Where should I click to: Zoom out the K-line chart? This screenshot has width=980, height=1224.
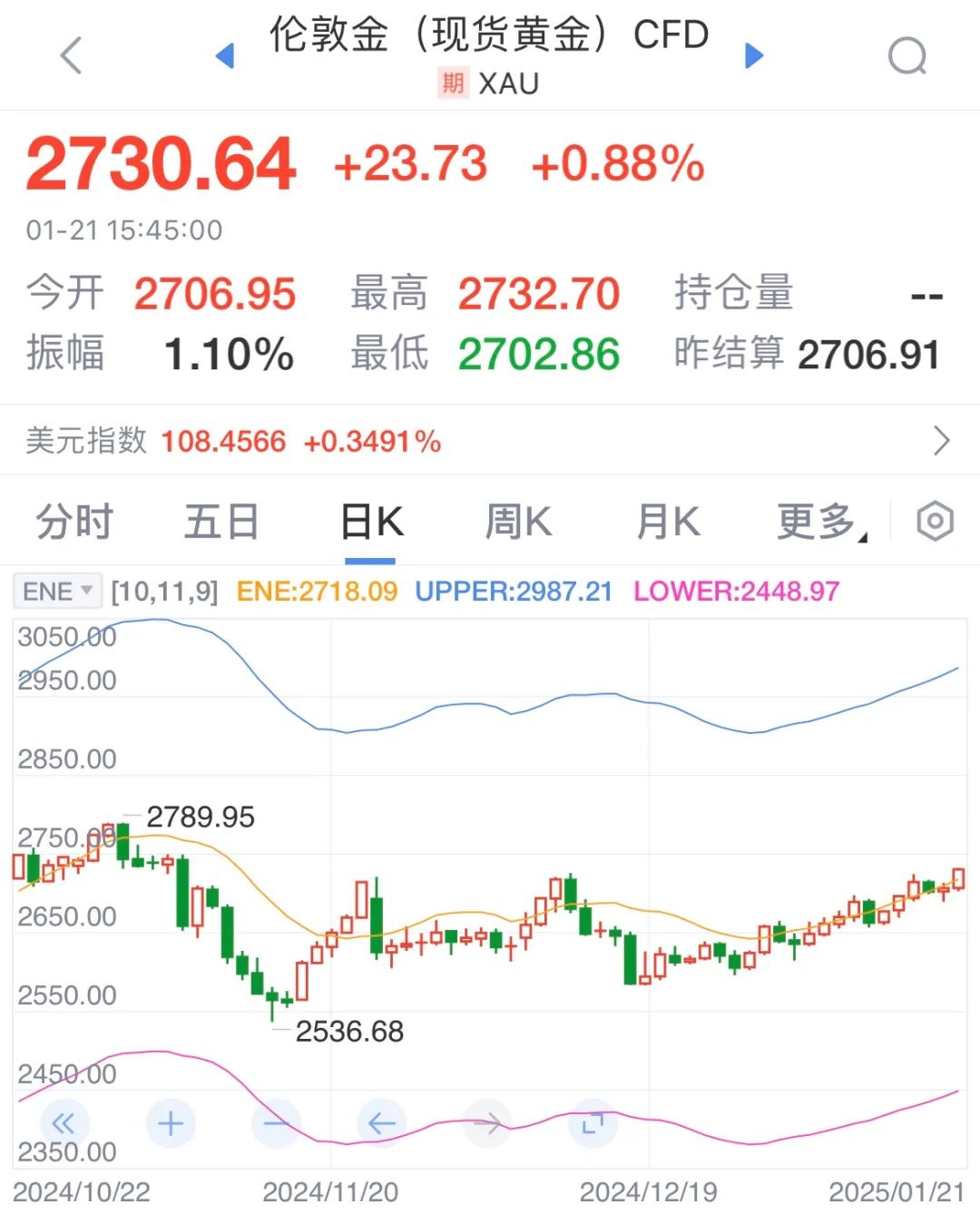(x=276, y=1124)
